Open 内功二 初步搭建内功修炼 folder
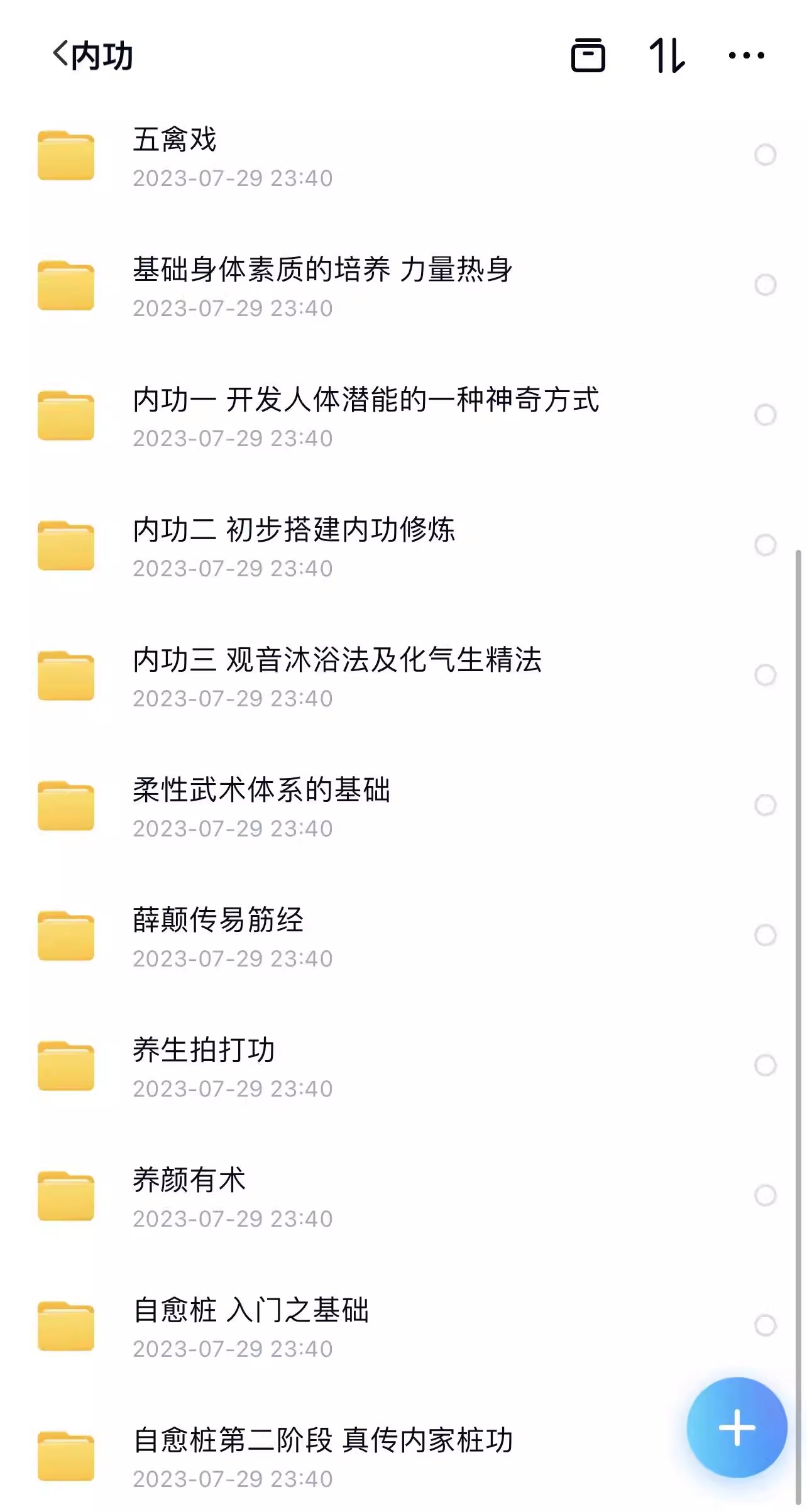Viewport: 807px width, 1512px height. [403, 546]
